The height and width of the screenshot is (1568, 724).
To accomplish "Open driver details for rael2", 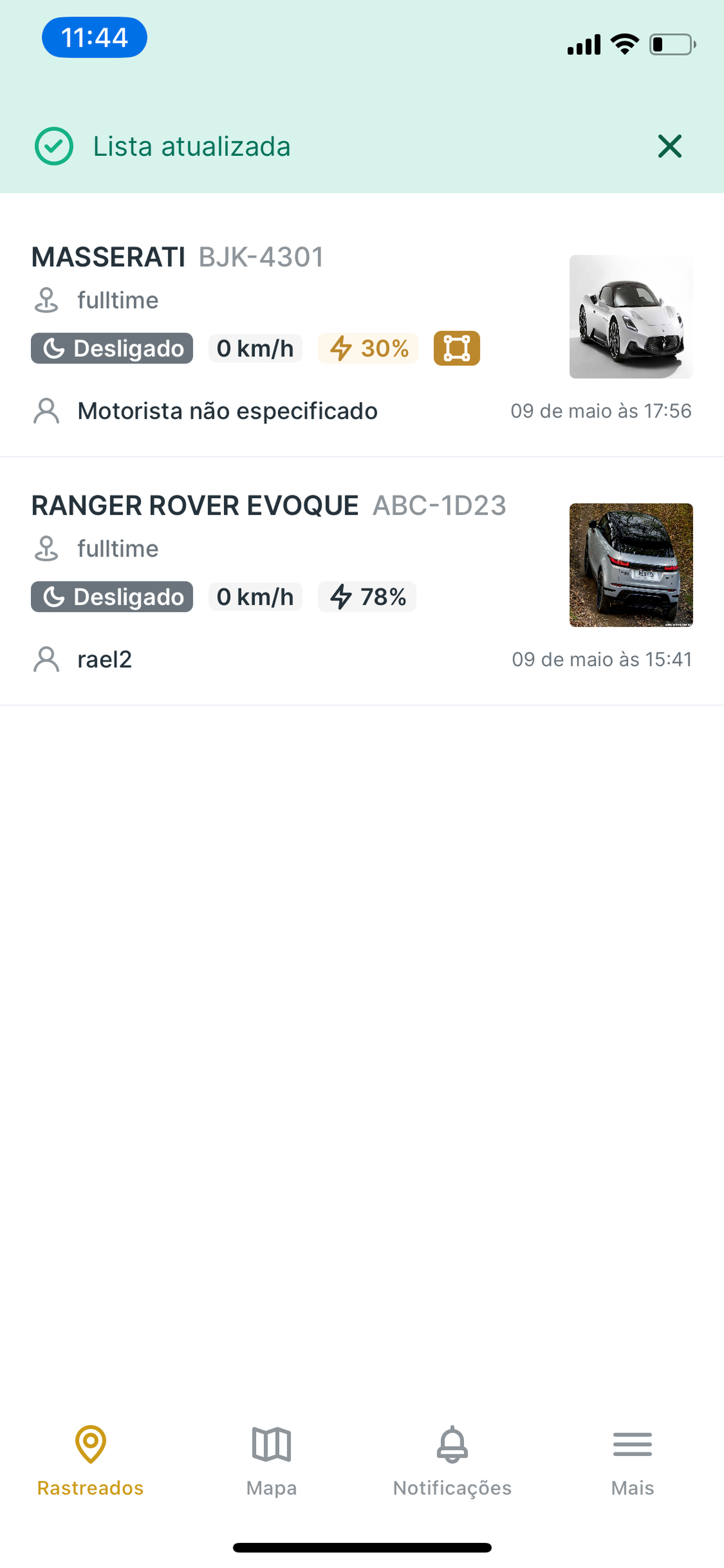I will click(105, 659).
